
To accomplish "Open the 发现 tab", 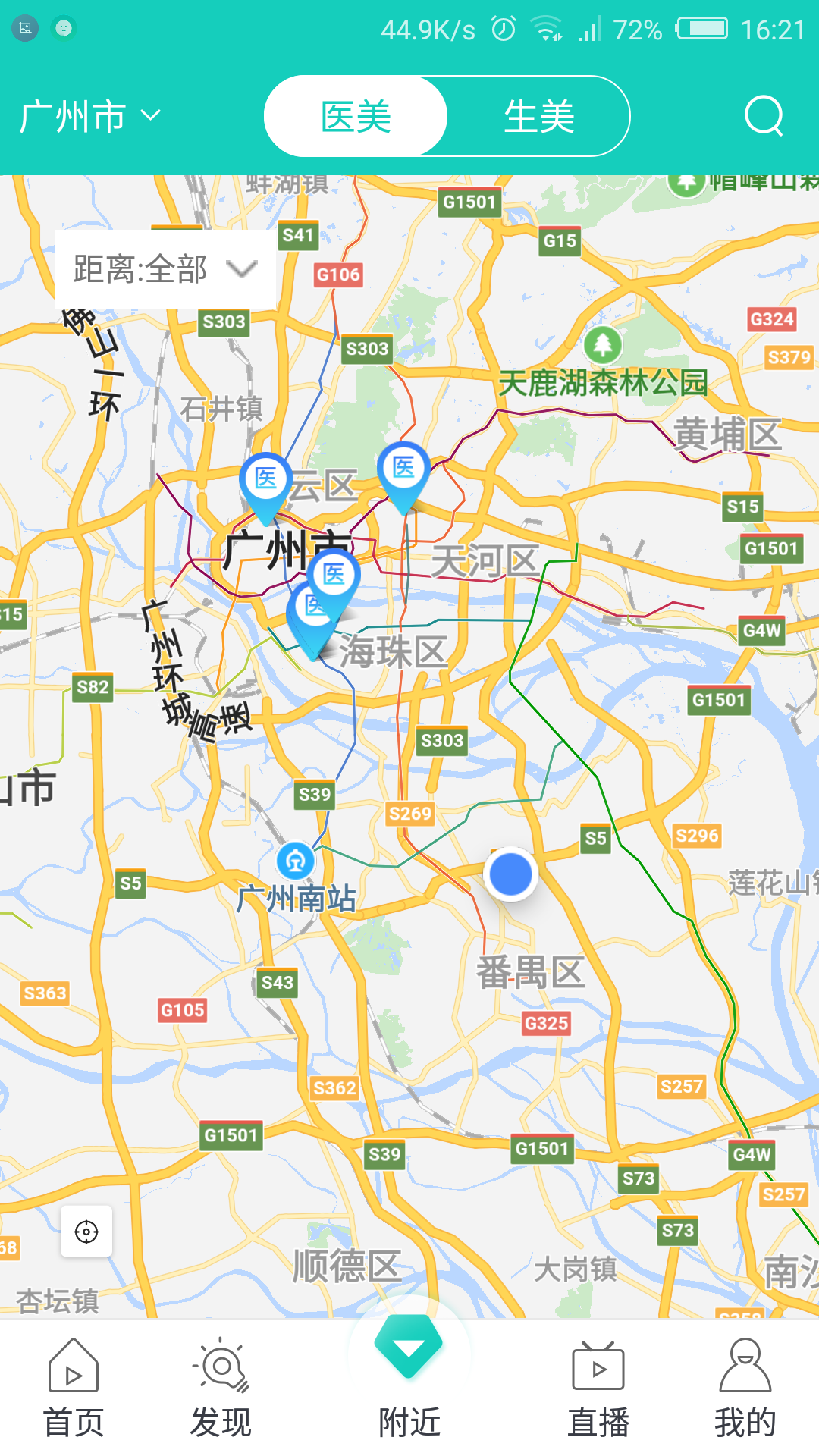I will tap(221, 1388).
